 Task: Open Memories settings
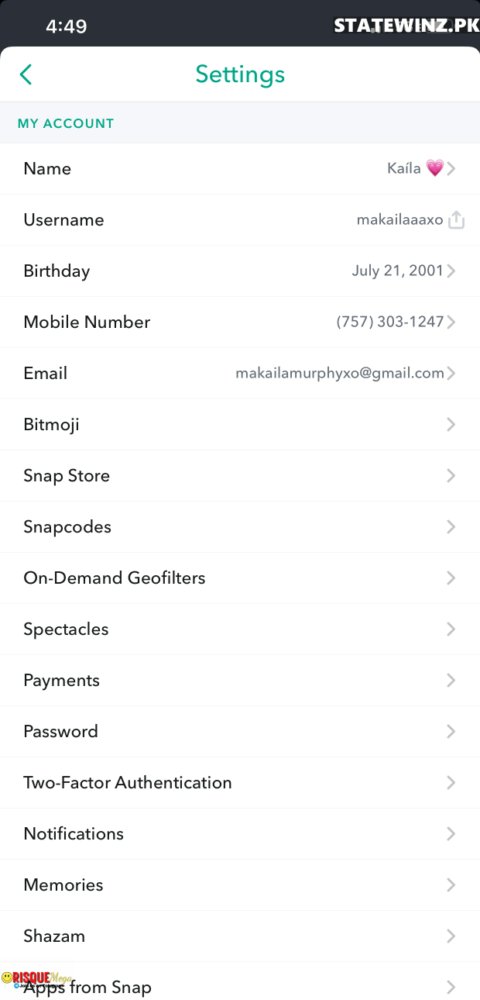(240, 885)
